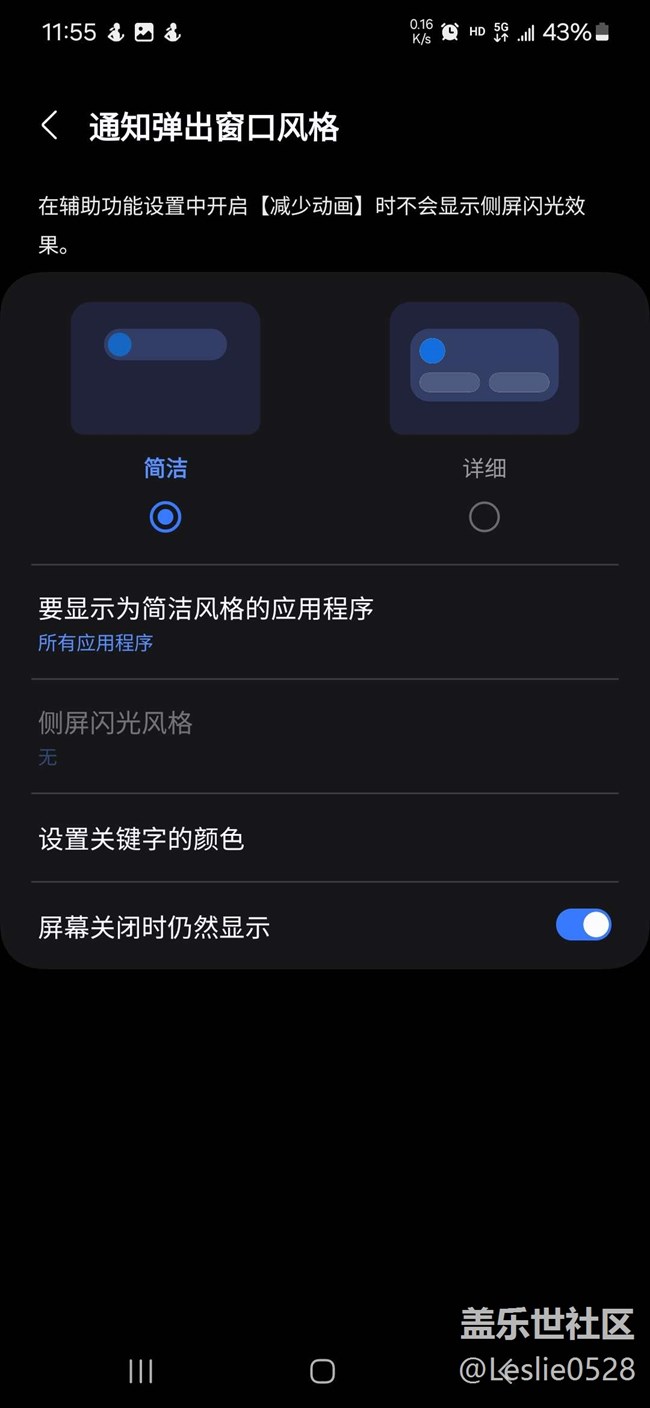Go back from 通知弹出窗口风格 page
650x1408 pixels.
[x=49, y=126]
